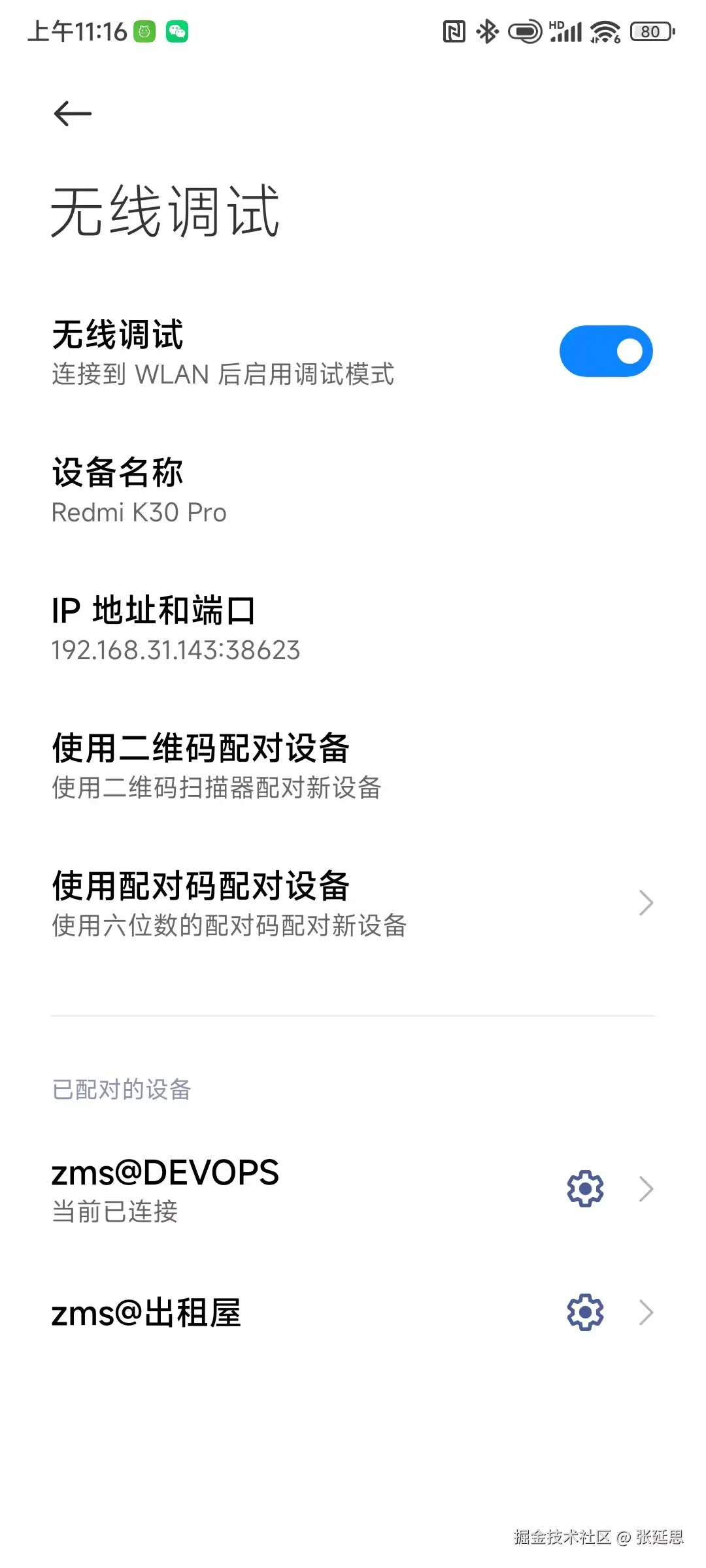
Task: Click the Bluetooth icon in the status bar
Action: [486, 30]
